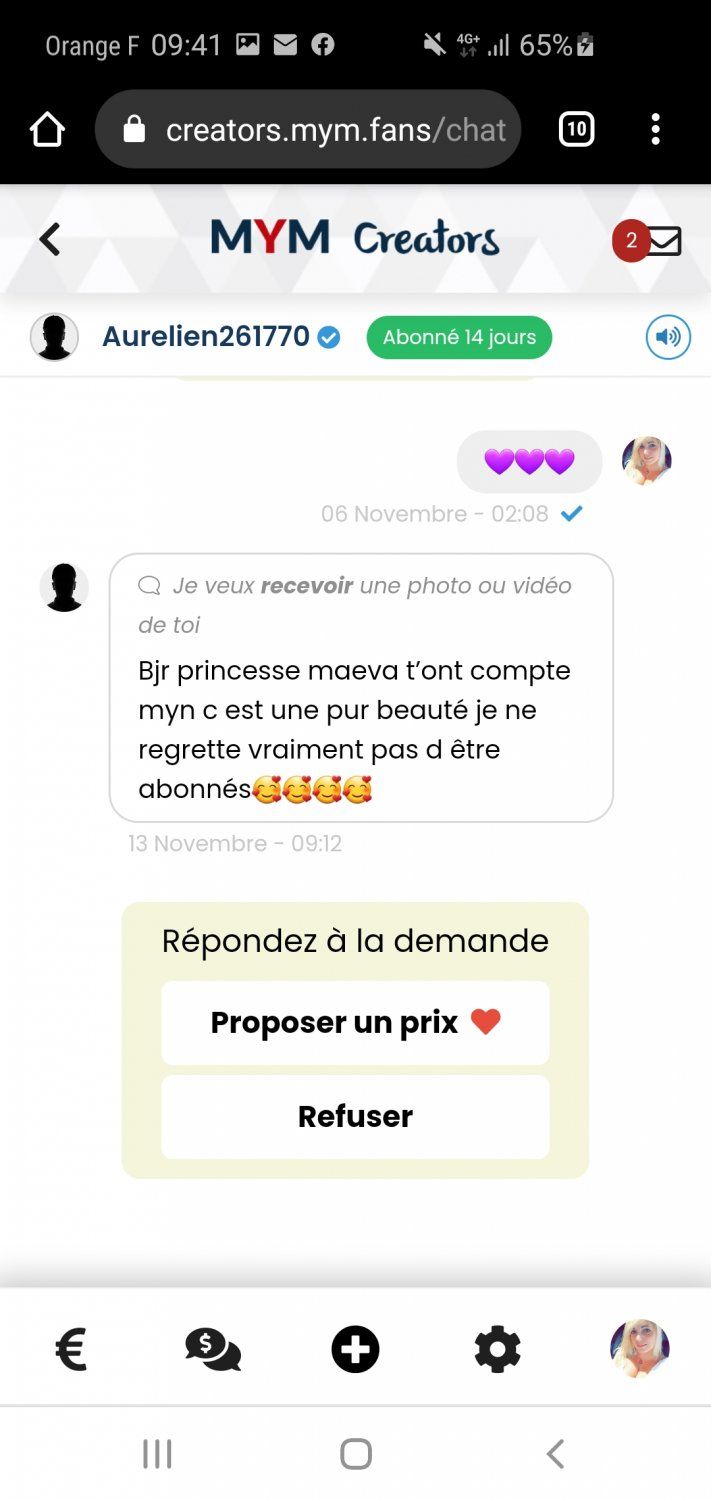Open the messages envelope with 2 notifications
The width and height of the screenshot is (711, 1500).
tap(662, 241)
